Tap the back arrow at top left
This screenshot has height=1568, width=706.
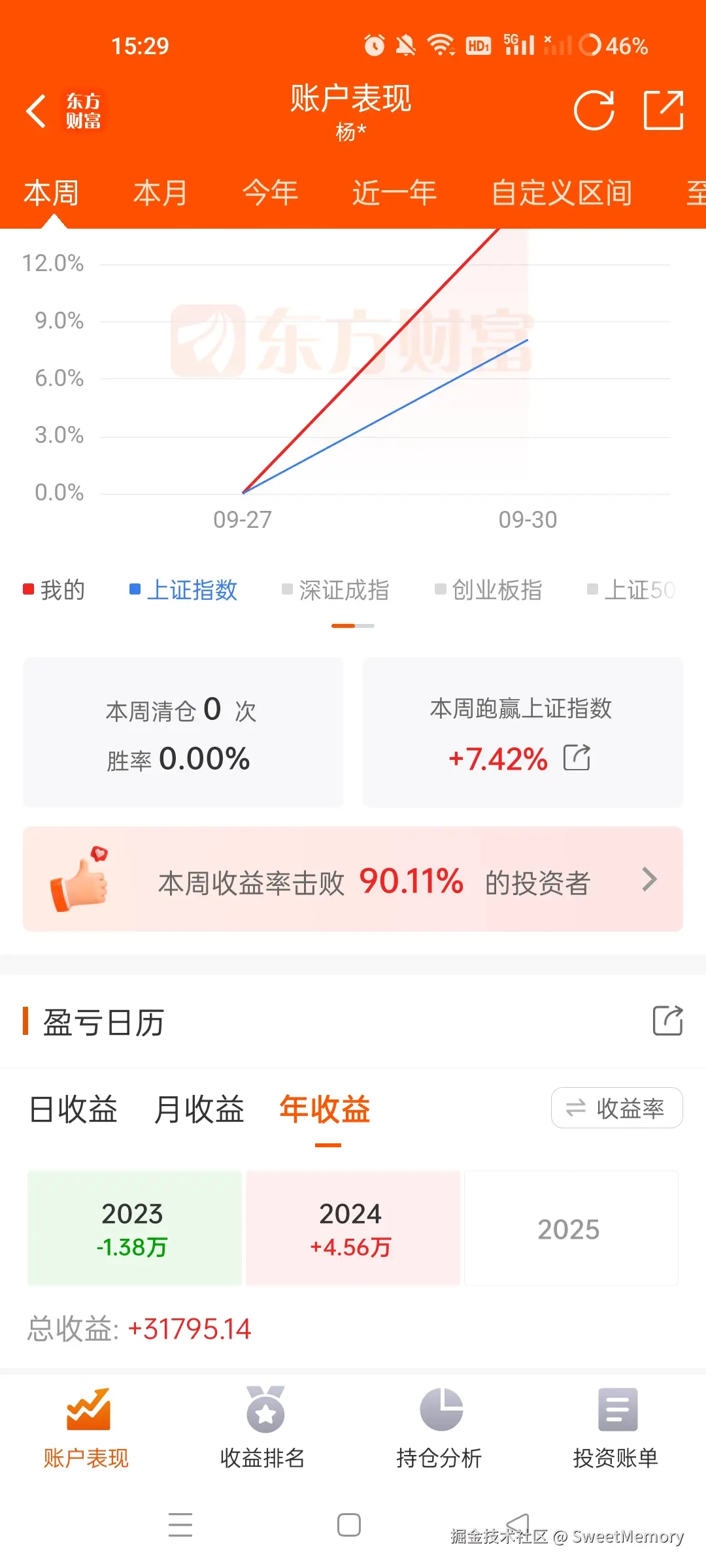click(x=36, y=111)
